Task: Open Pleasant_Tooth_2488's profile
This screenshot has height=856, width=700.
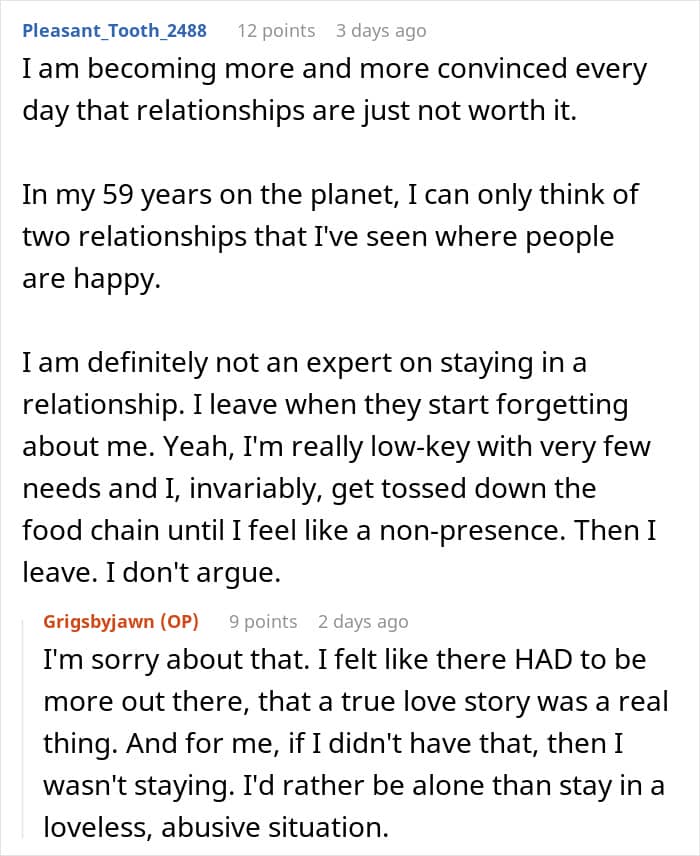Action: pyautogui.click(x=114, y=31)
